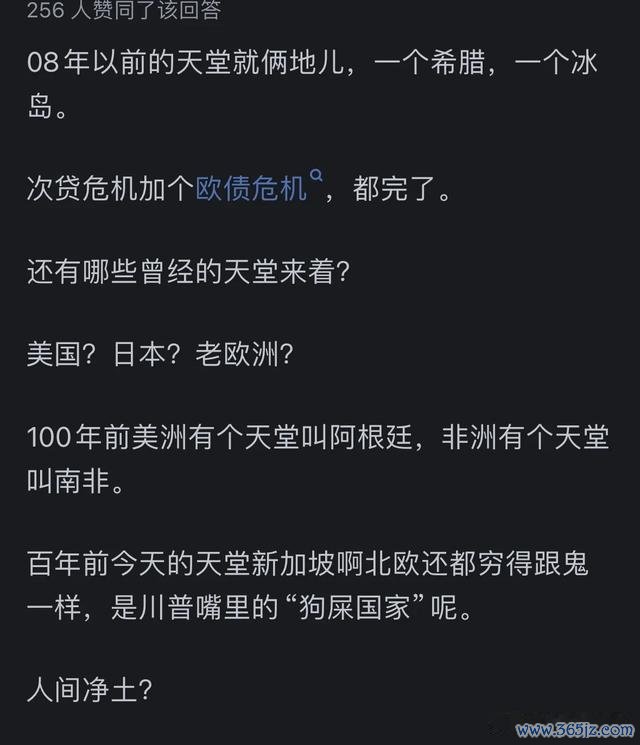Open the 欧债危机 search link
The width and height of the screenshot is (640, 745).
click(252, 189)
